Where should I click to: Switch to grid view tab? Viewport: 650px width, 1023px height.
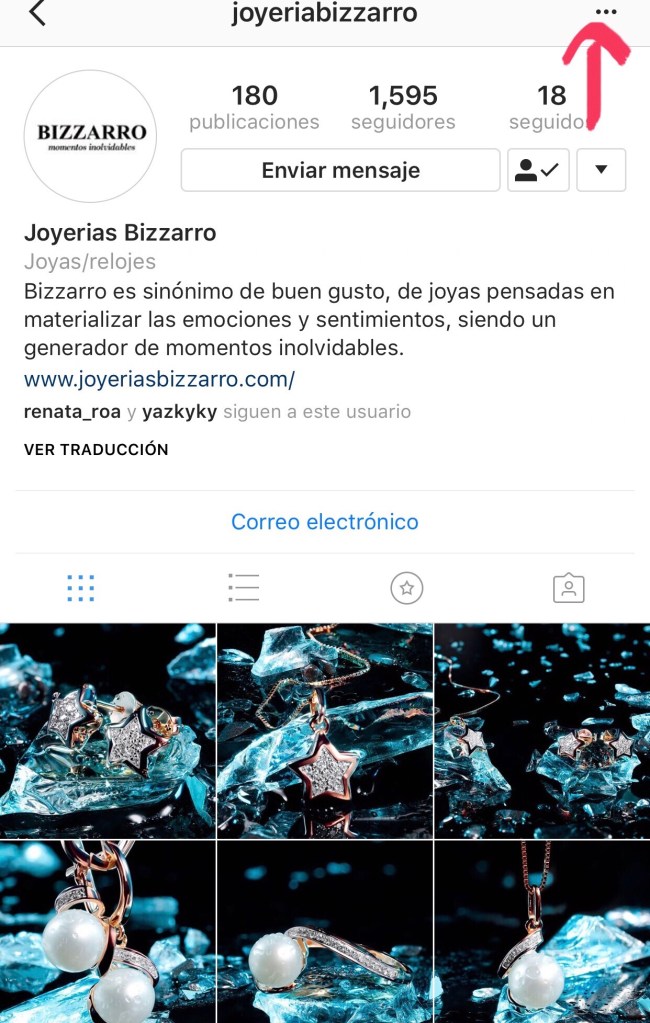80,588
